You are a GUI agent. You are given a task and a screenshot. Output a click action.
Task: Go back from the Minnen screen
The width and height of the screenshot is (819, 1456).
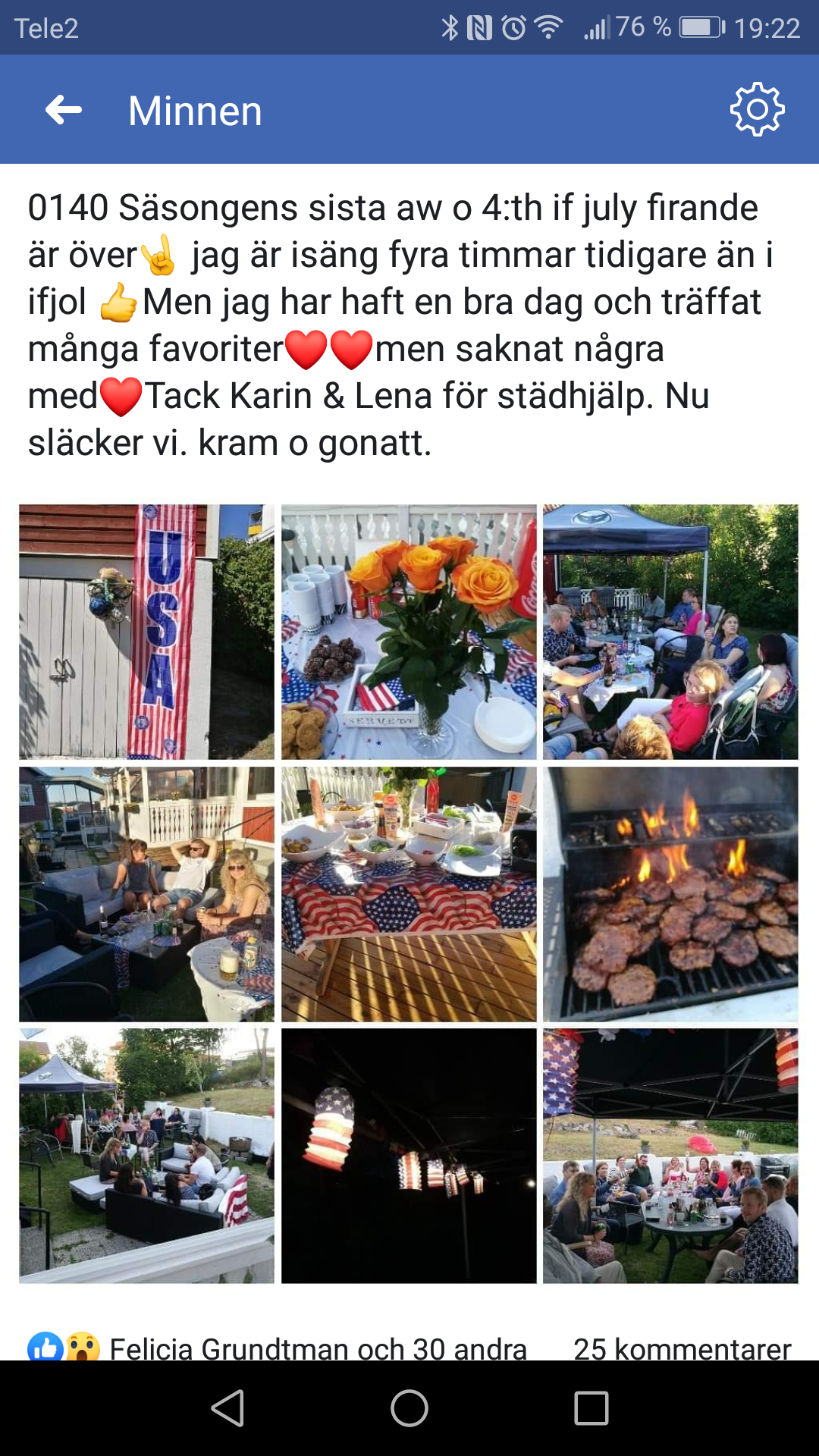tap(64, 111)
